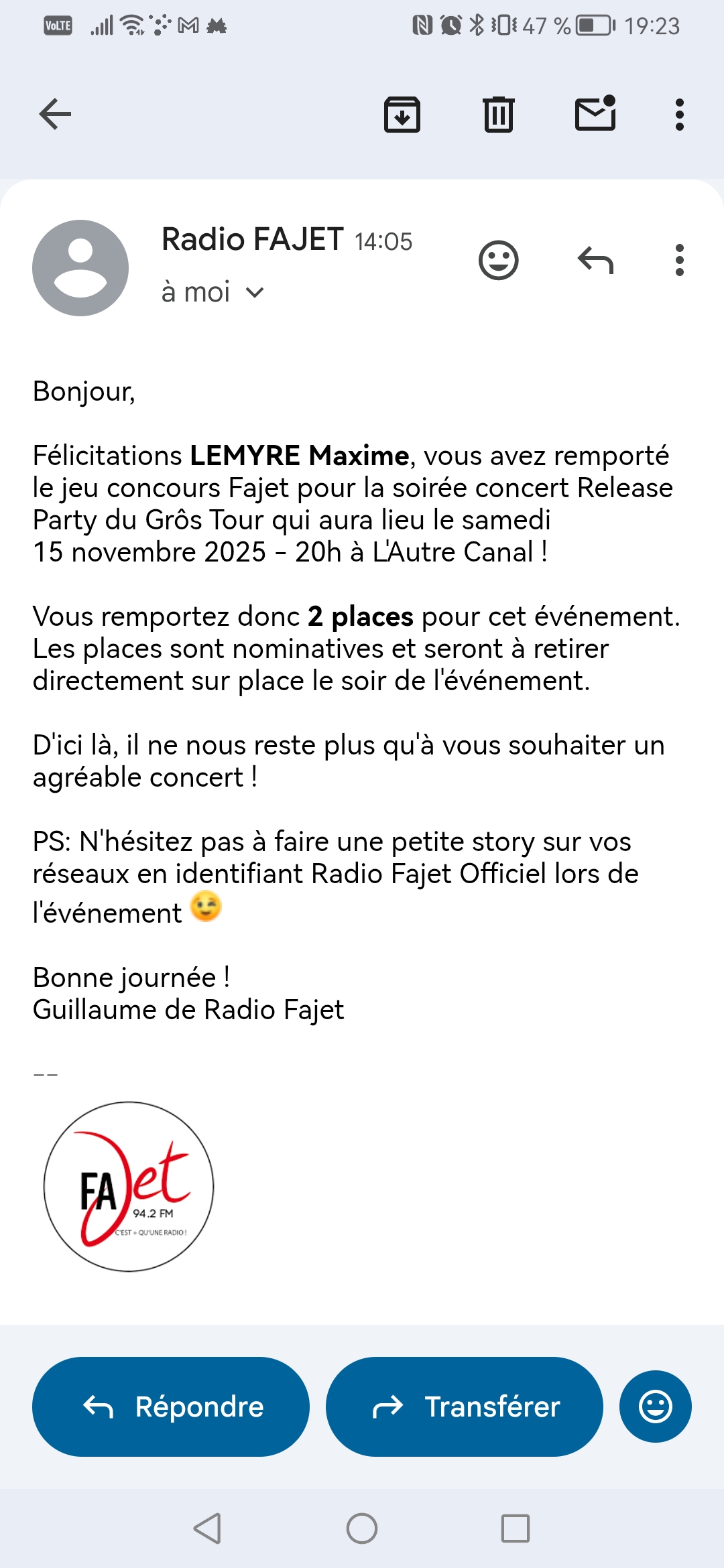Image resolution: width=724 pixels, height=1568 pixels.
Task: Open message options beside reply arrow
Action: 679,260
